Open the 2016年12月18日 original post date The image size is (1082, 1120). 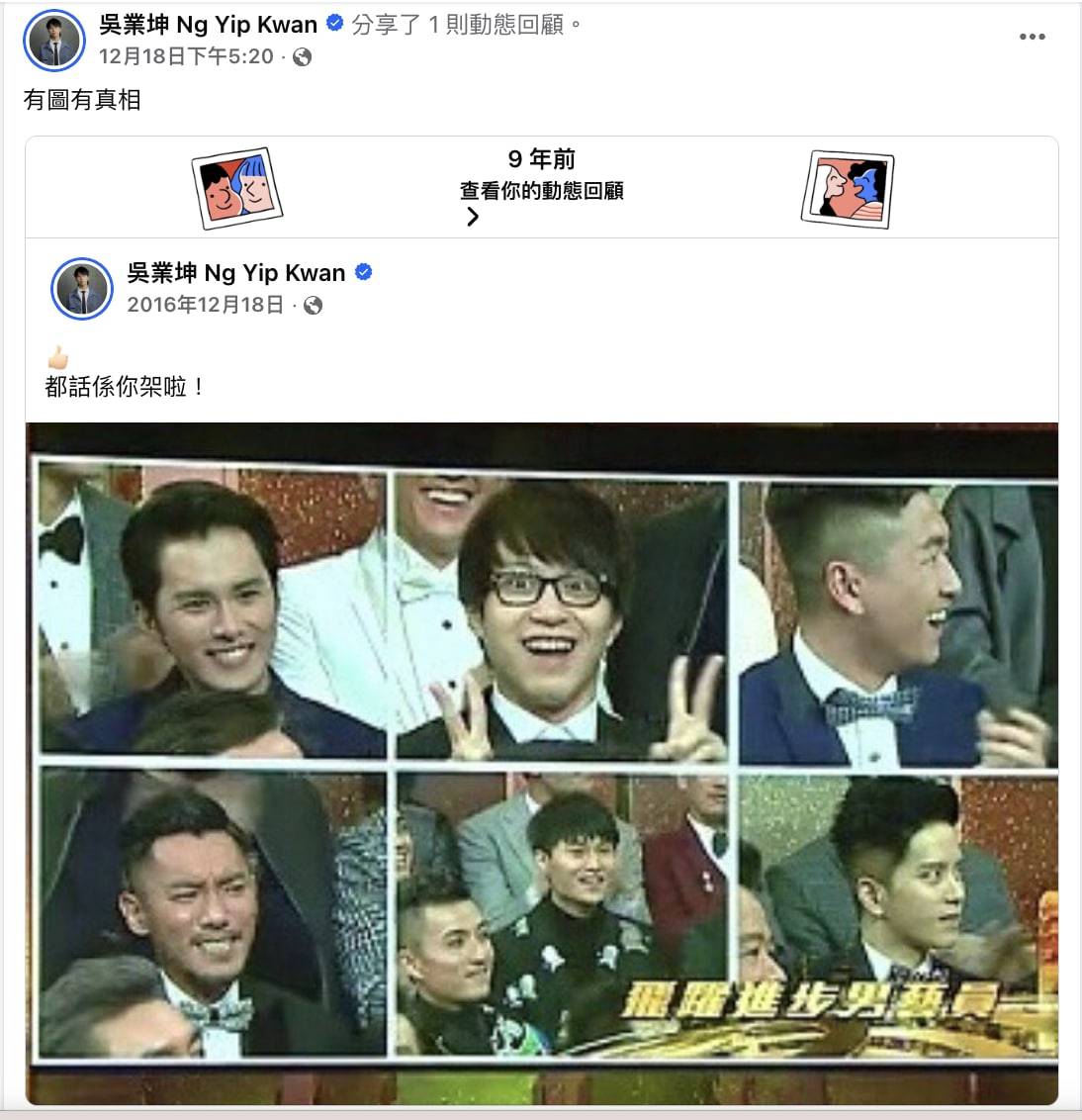pos(206,306)
